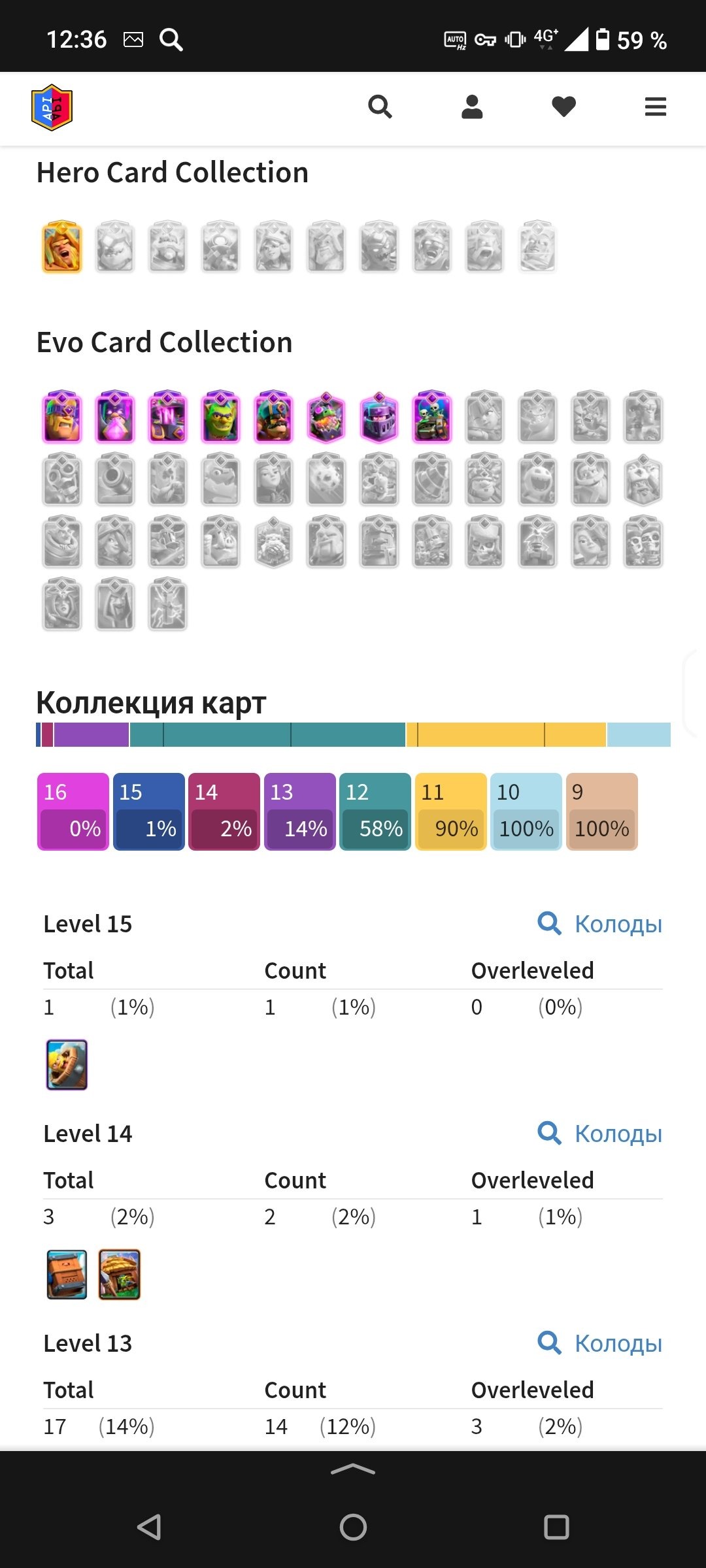Screen dimensions: 706x1568
Task: Open Колоды link for Level 13
Action: 599,1343
